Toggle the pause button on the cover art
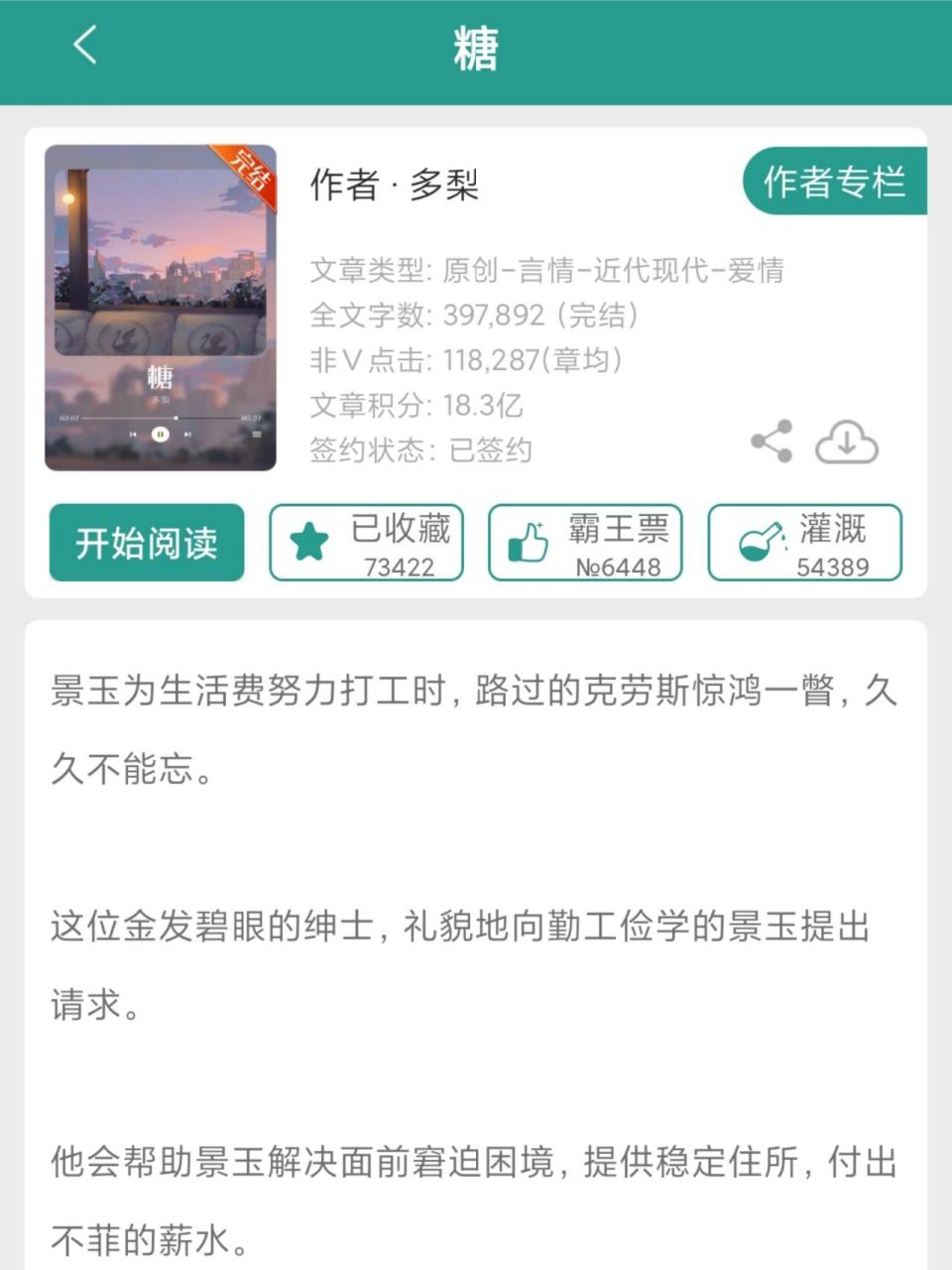 tap(161, 433)
